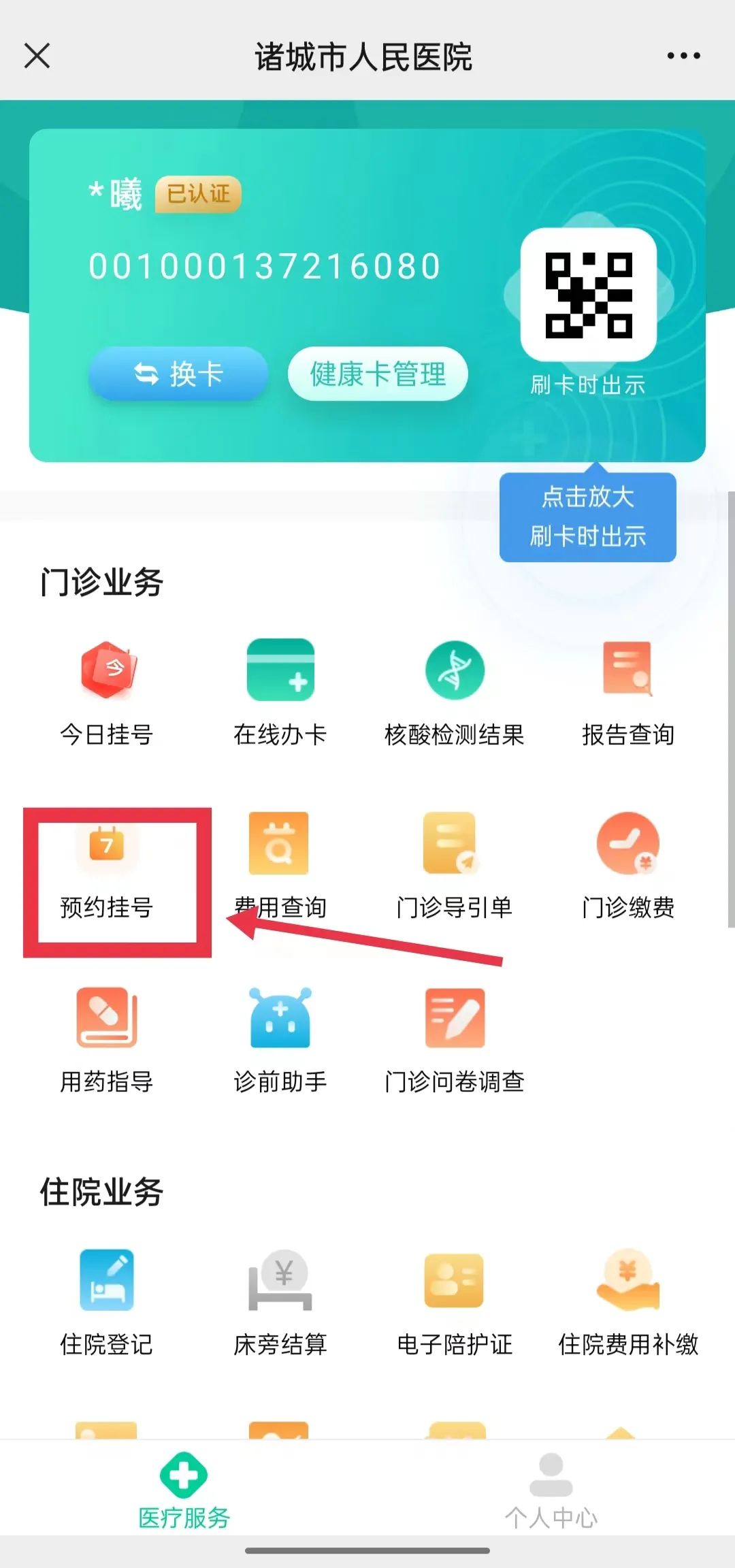Image resolution: width=735 pixels, height=1568 pixels.
Task: Enlarge the health card QR code
Action: pyautogui.click(x=589, y=295)
